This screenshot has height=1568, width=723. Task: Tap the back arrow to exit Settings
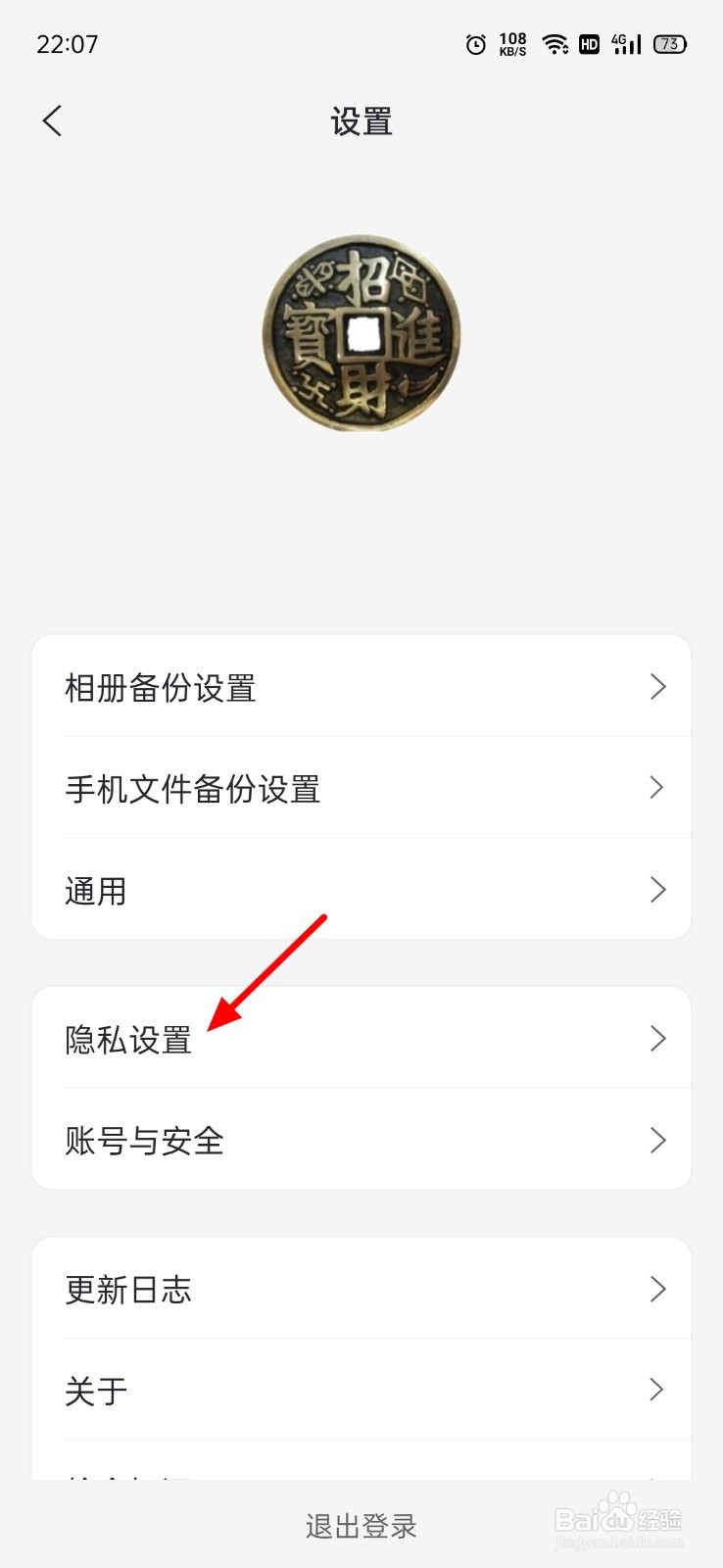pyautogui.click(x=51, y=120)
